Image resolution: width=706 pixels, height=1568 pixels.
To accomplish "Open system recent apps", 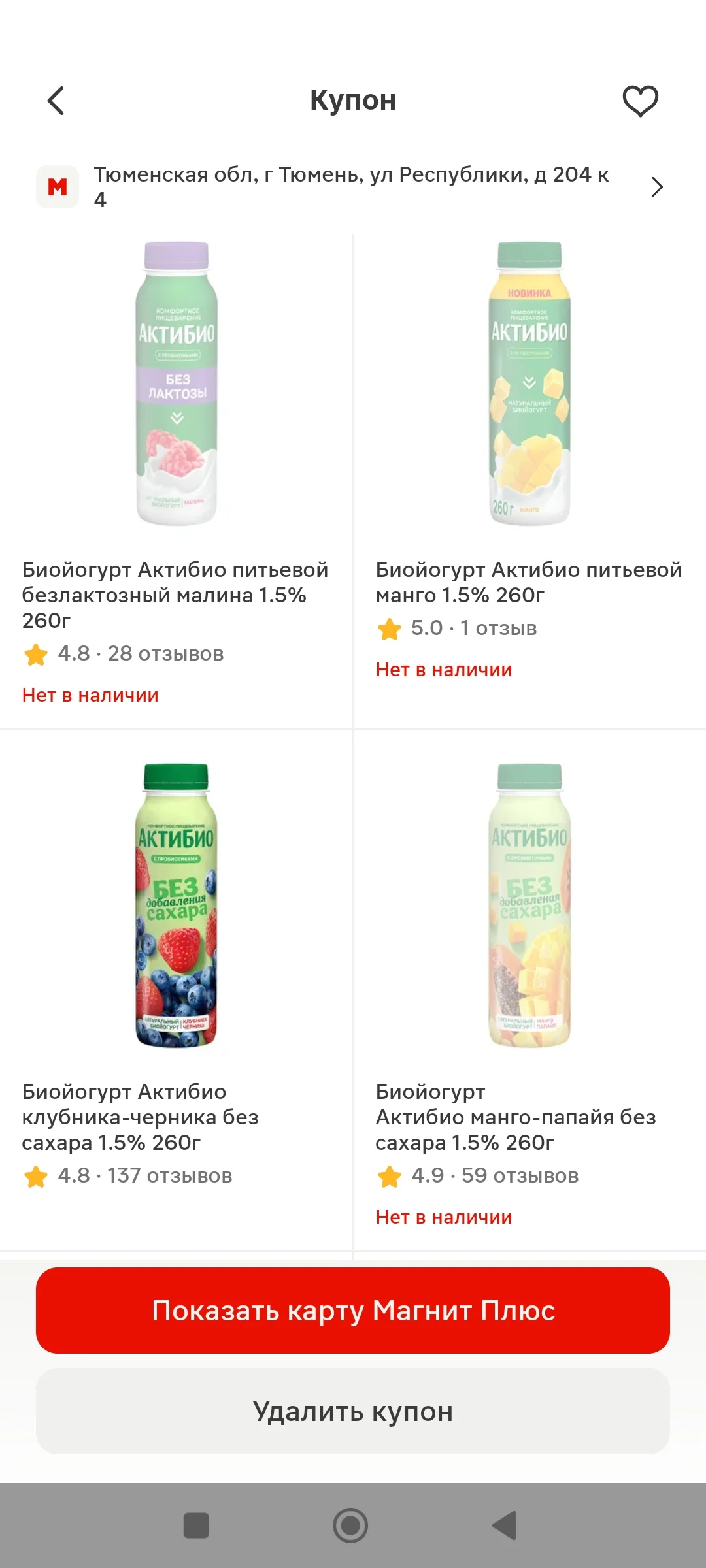I will (196, 1526).
